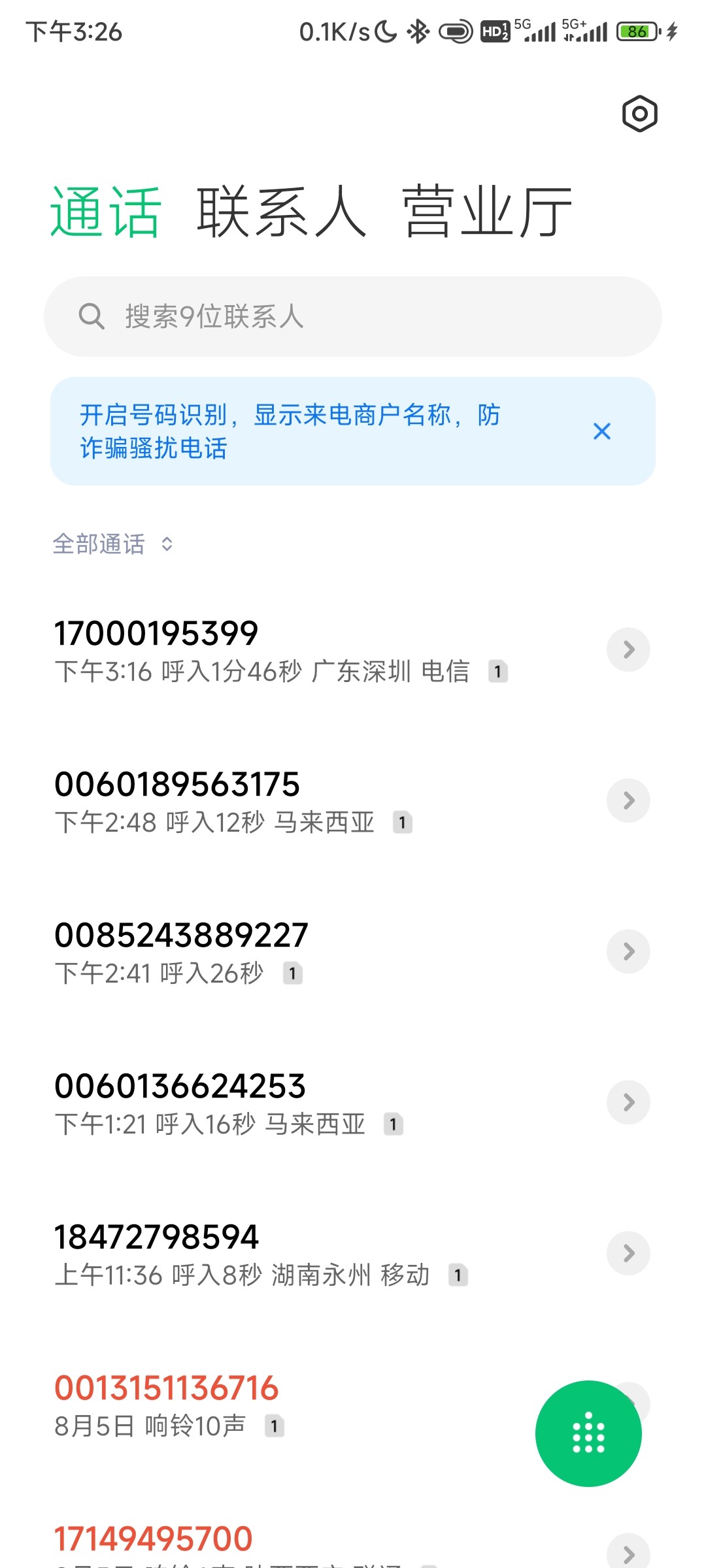
Task: Call back 17000195399
Action: pos(261,650)
